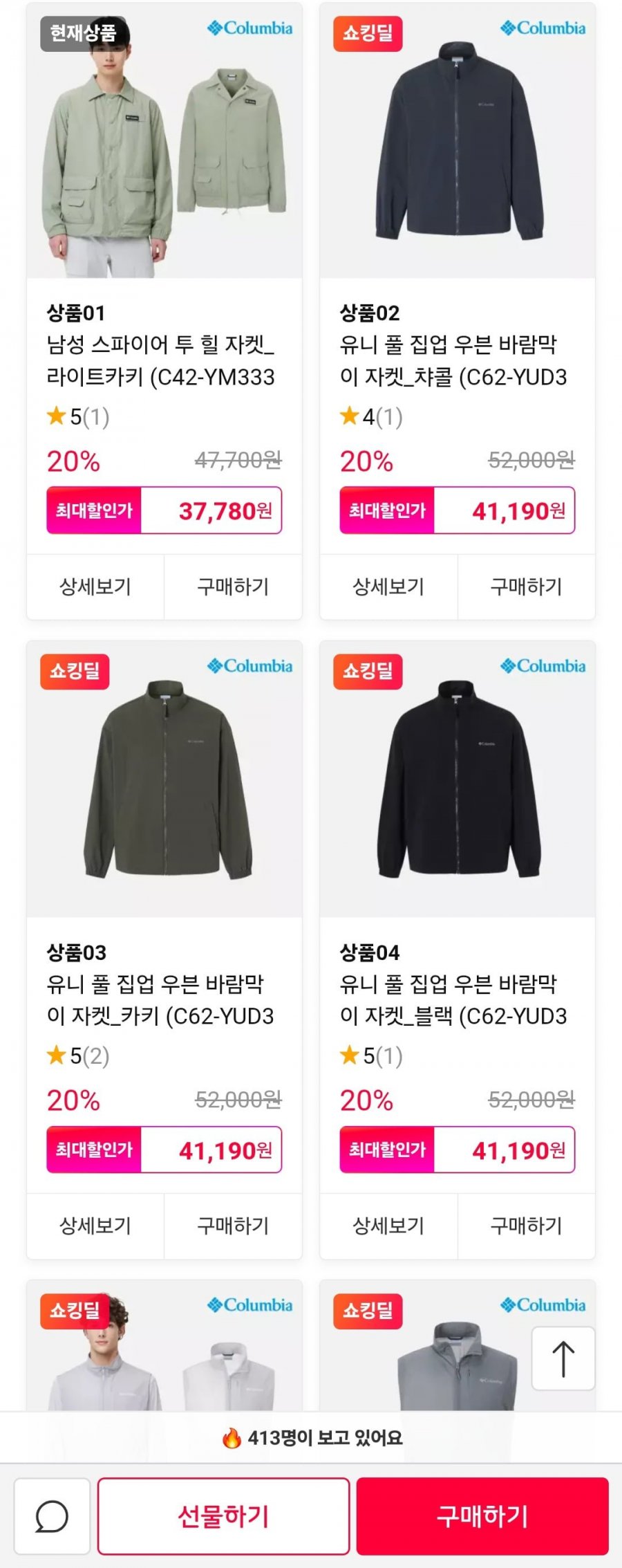622x1568 pixels.
Task: Open 상세보기 for 상품02 charcoal jacket
Action: click(x=388, y=587)
